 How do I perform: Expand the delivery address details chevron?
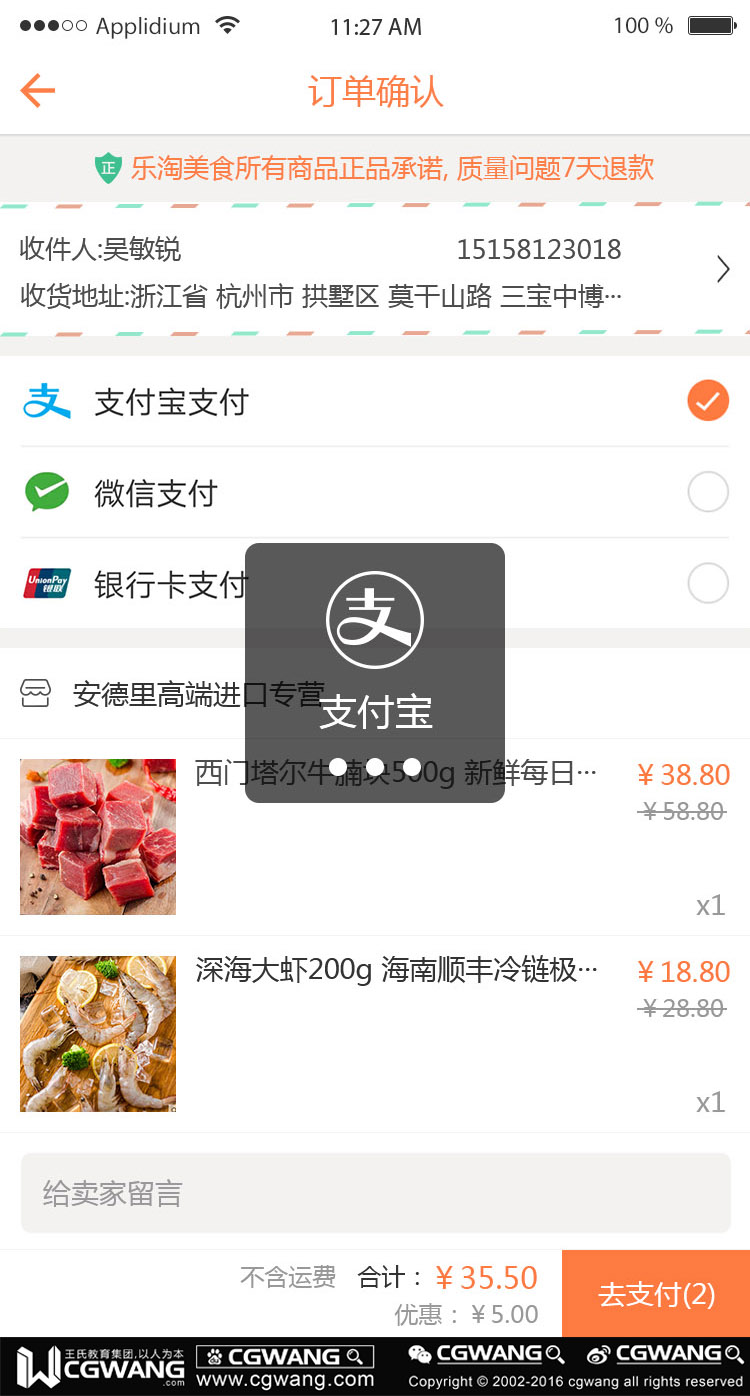[x=723, y=268]
